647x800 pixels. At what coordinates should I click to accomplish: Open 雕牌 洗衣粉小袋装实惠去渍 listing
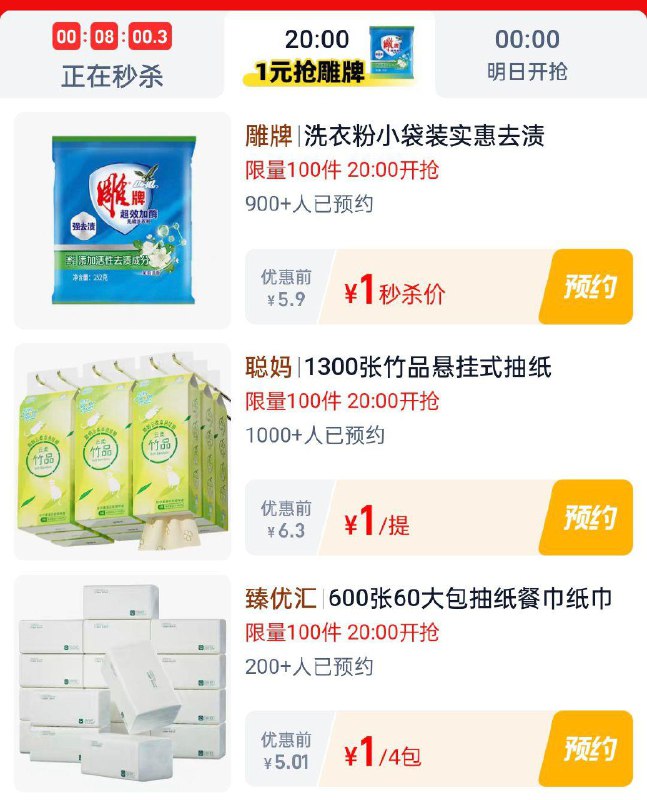[395, 136]
